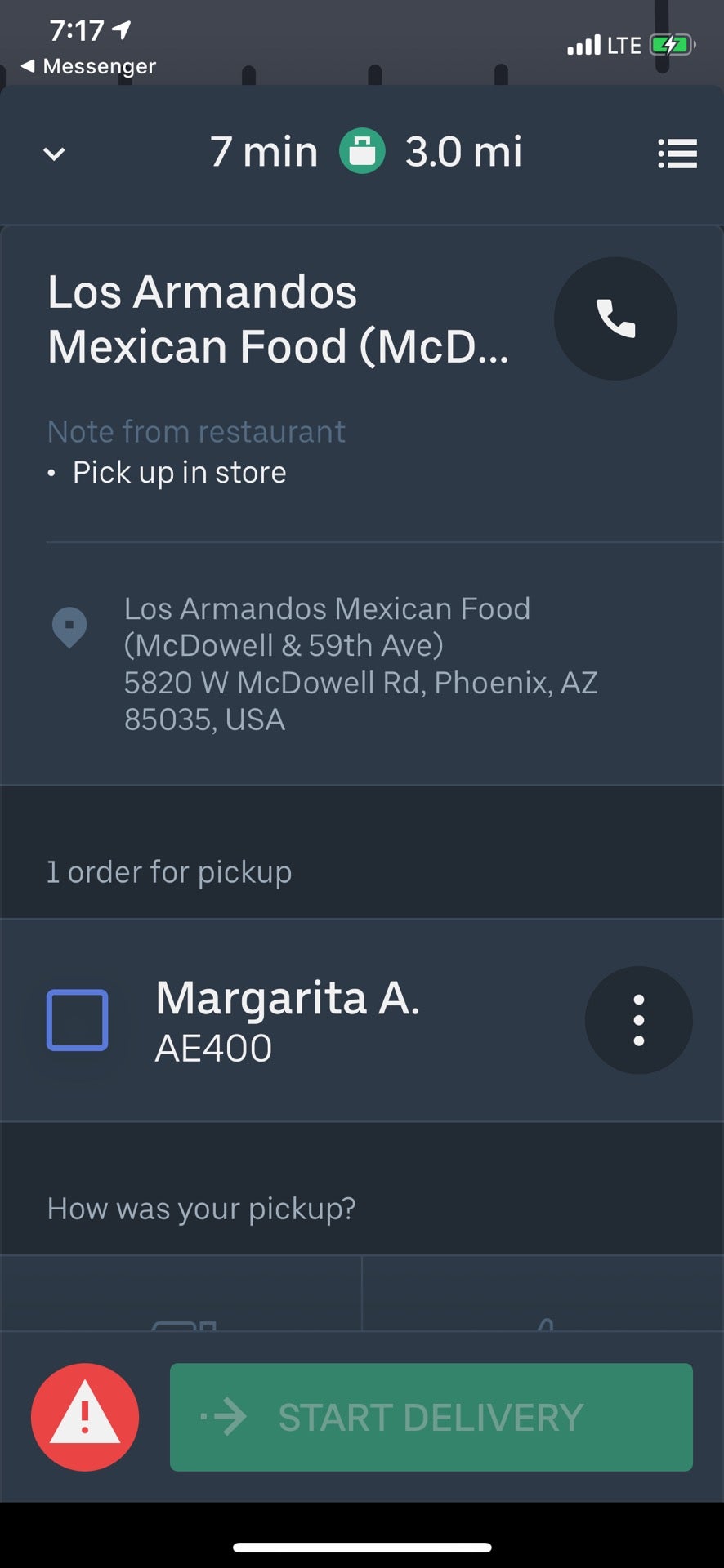Collapse the trip details with the down chevron
The height and width of the screenshot is (1568, 724).
(x=52, y=154)
